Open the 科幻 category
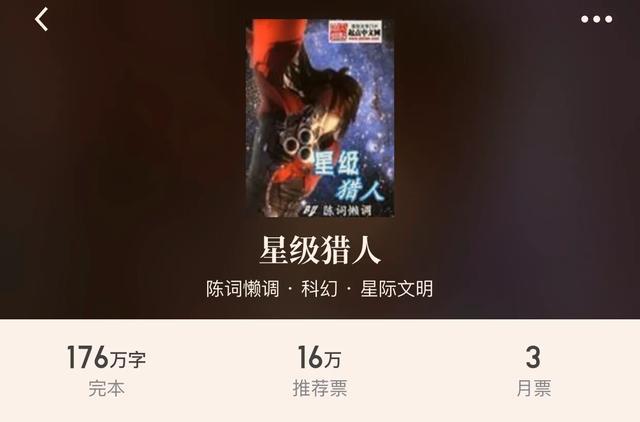This screenshot has height=422, width=640. [319, 289]
